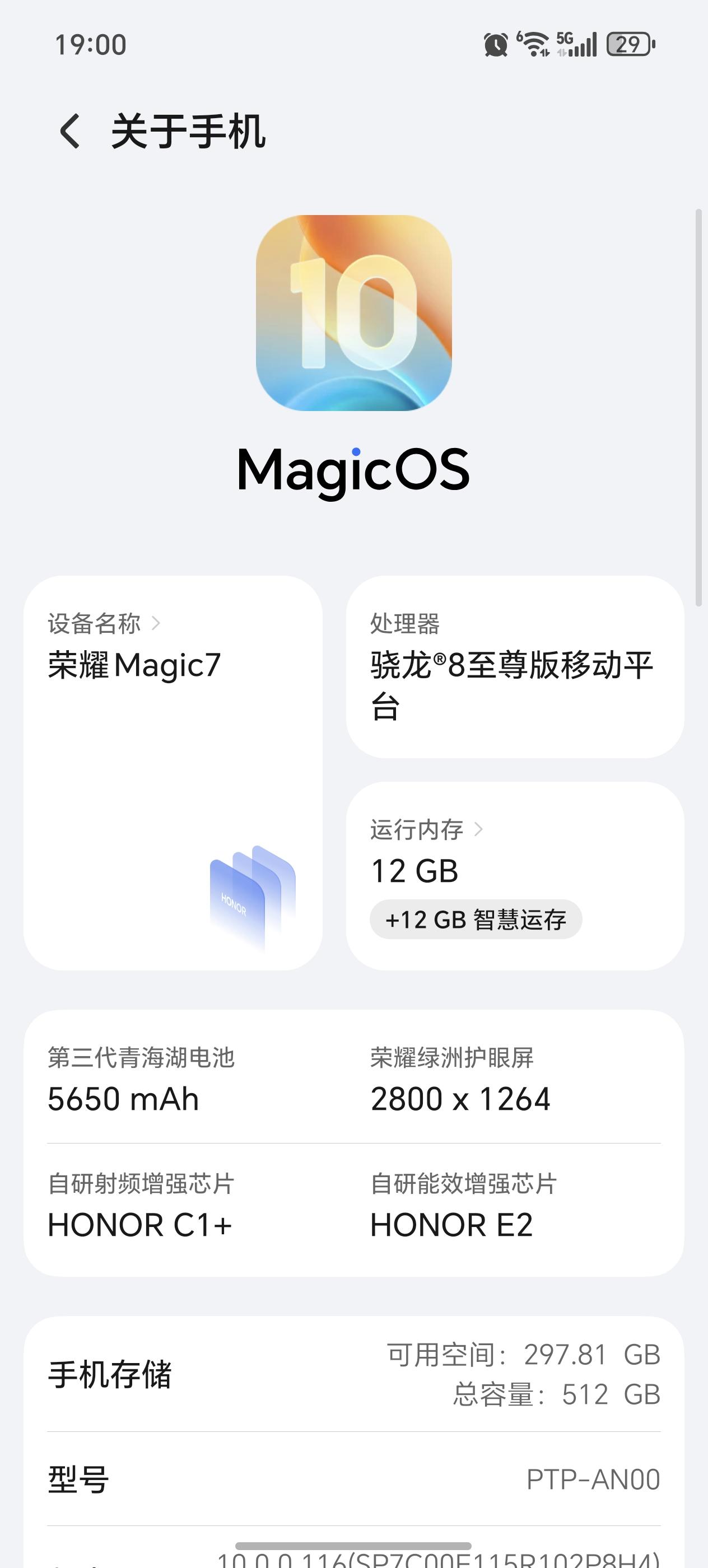
Task: Tap the HONOR E2 chip label
Action: click(451, 1224)
